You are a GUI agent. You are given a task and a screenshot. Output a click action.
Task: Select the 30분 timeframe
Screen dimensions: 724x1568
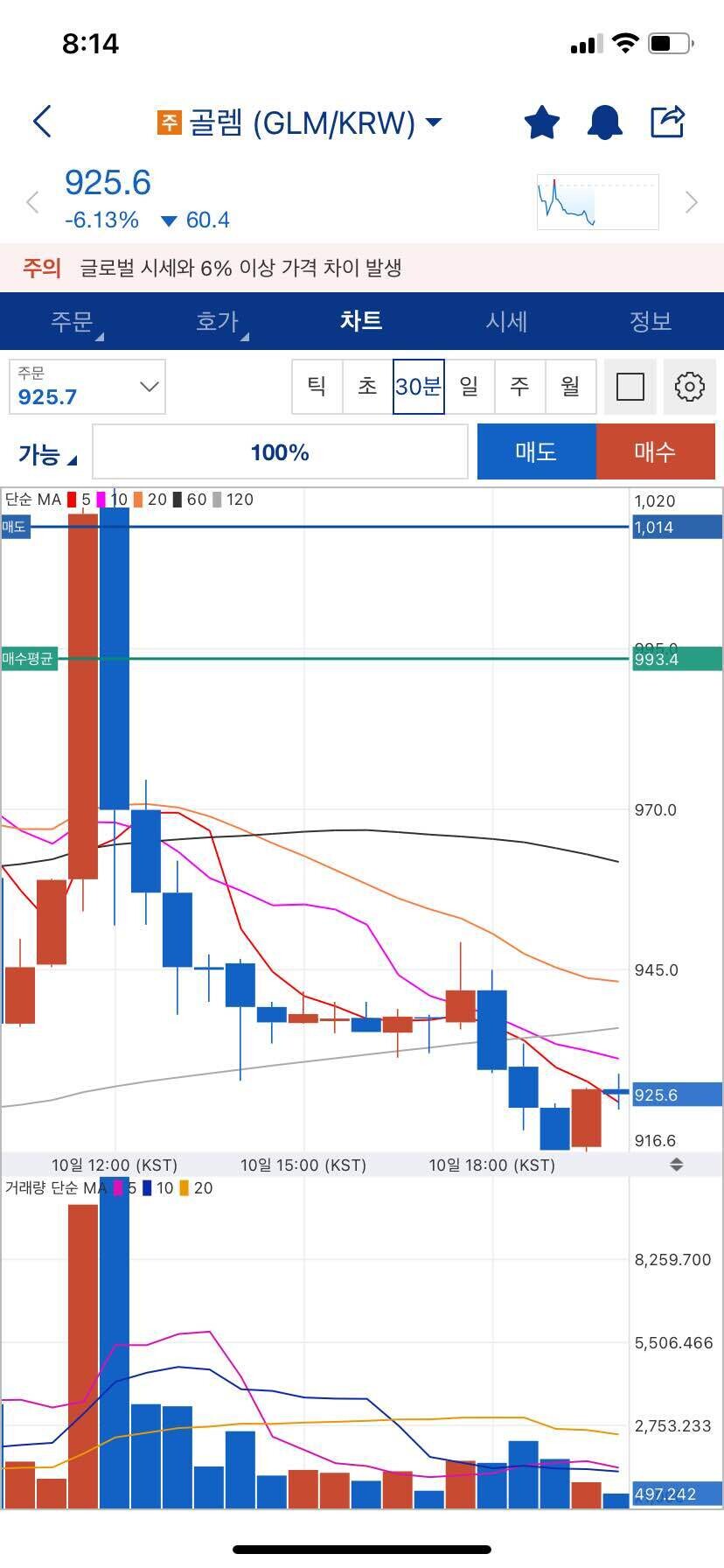(x=419, y=387)
